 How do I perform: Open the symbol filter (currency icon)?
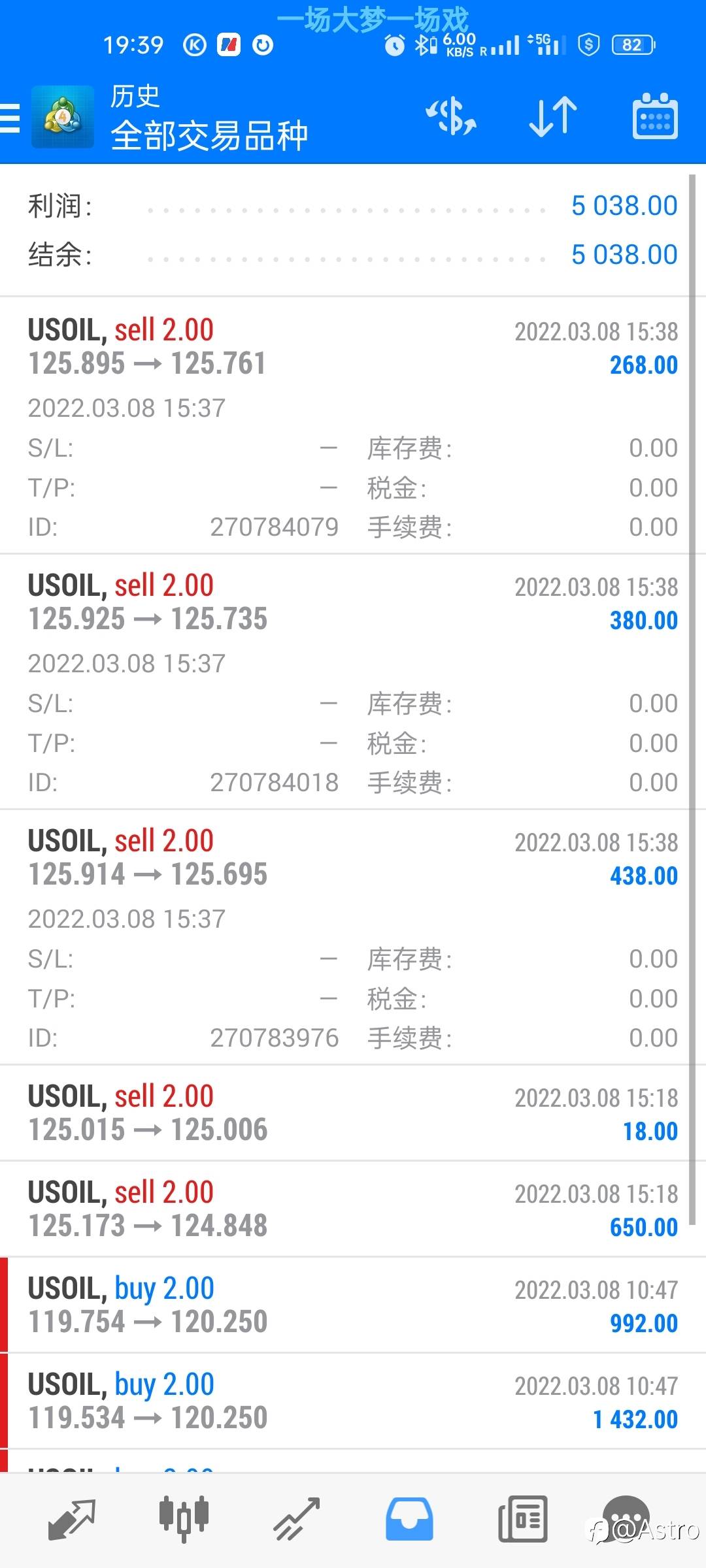point(450,118)
